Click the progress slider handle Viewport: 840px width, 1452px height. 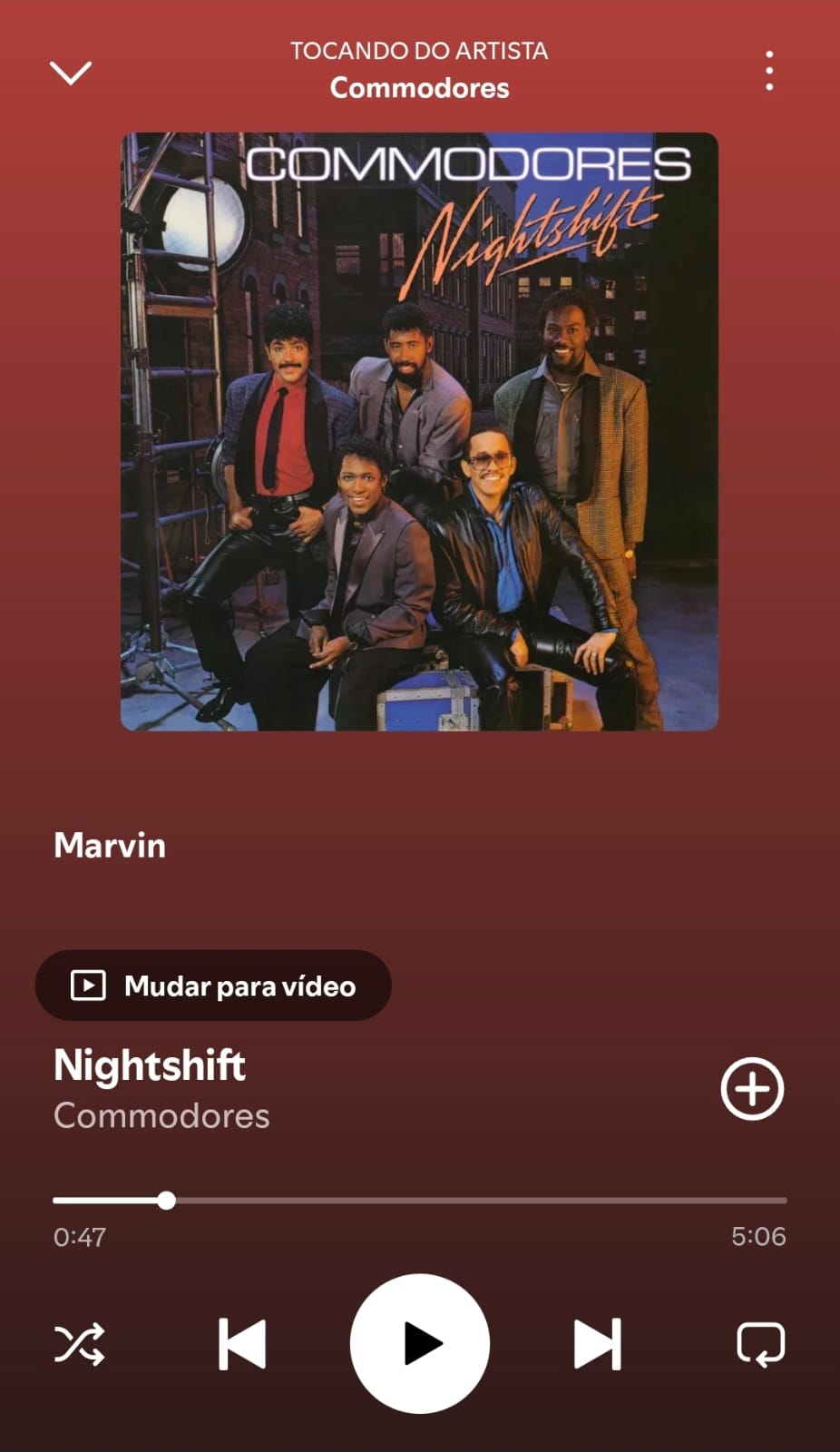coord(167,1201)
